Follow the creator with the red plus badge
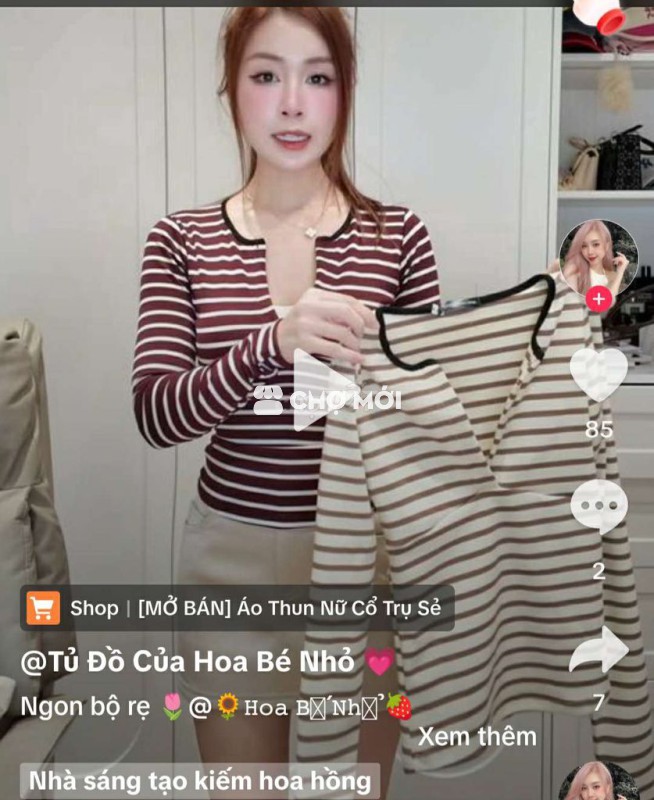This screenshot has height=800, width=654. click(x=598, y=299)
